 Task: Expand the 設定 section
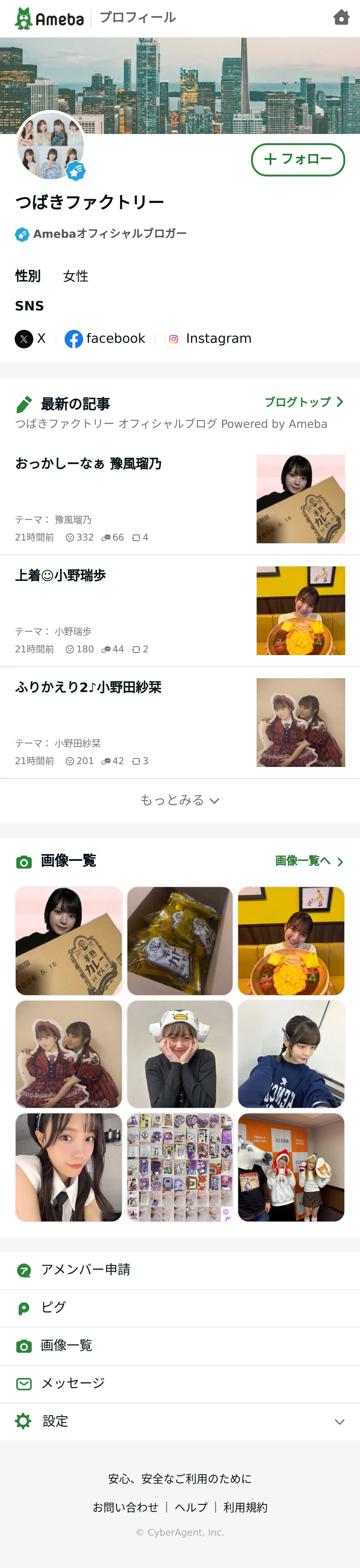pos(179,1421)
